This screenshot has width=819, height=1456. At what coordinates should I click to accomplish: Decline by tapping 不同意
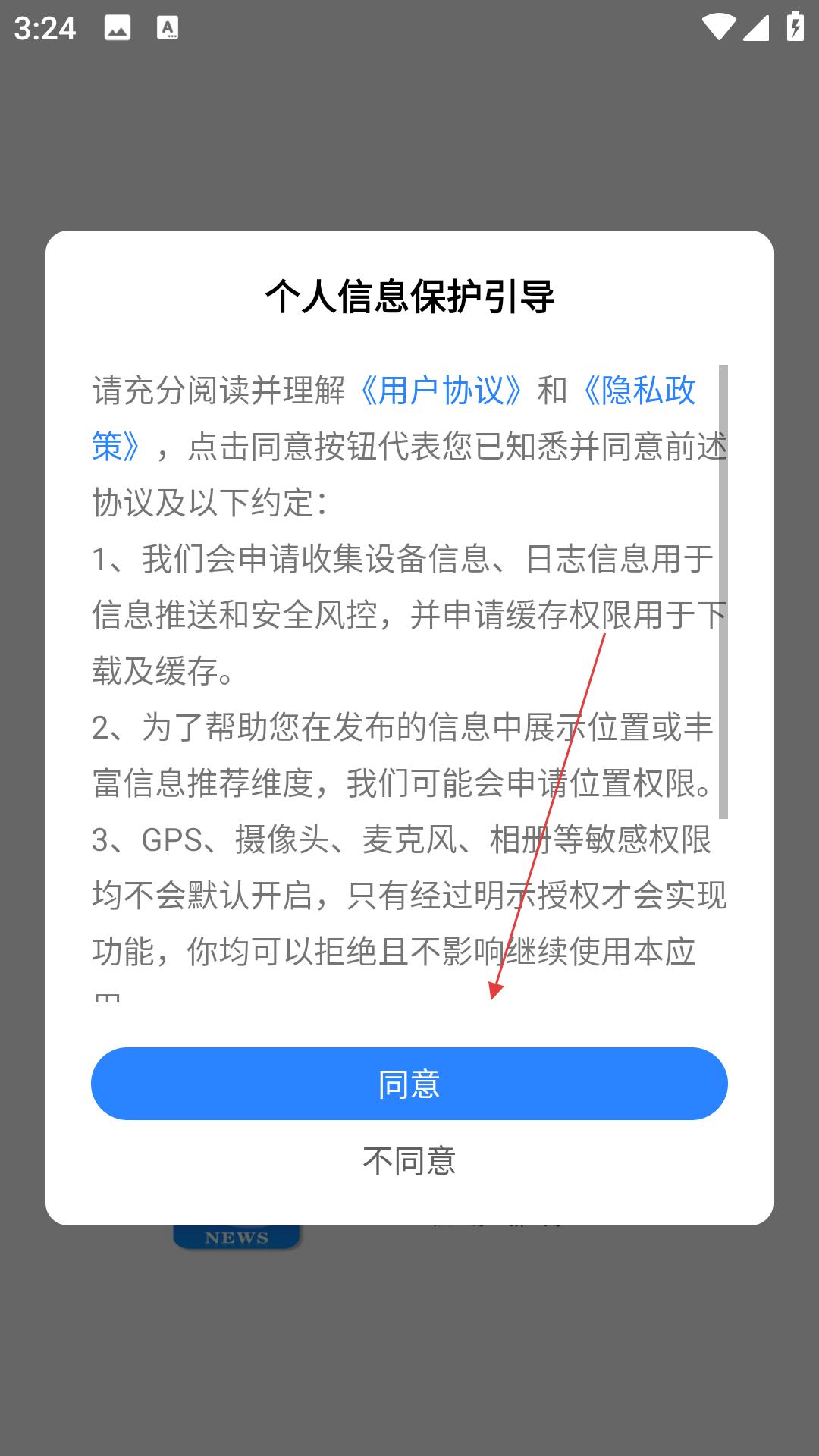click(x=409, y=1161)
